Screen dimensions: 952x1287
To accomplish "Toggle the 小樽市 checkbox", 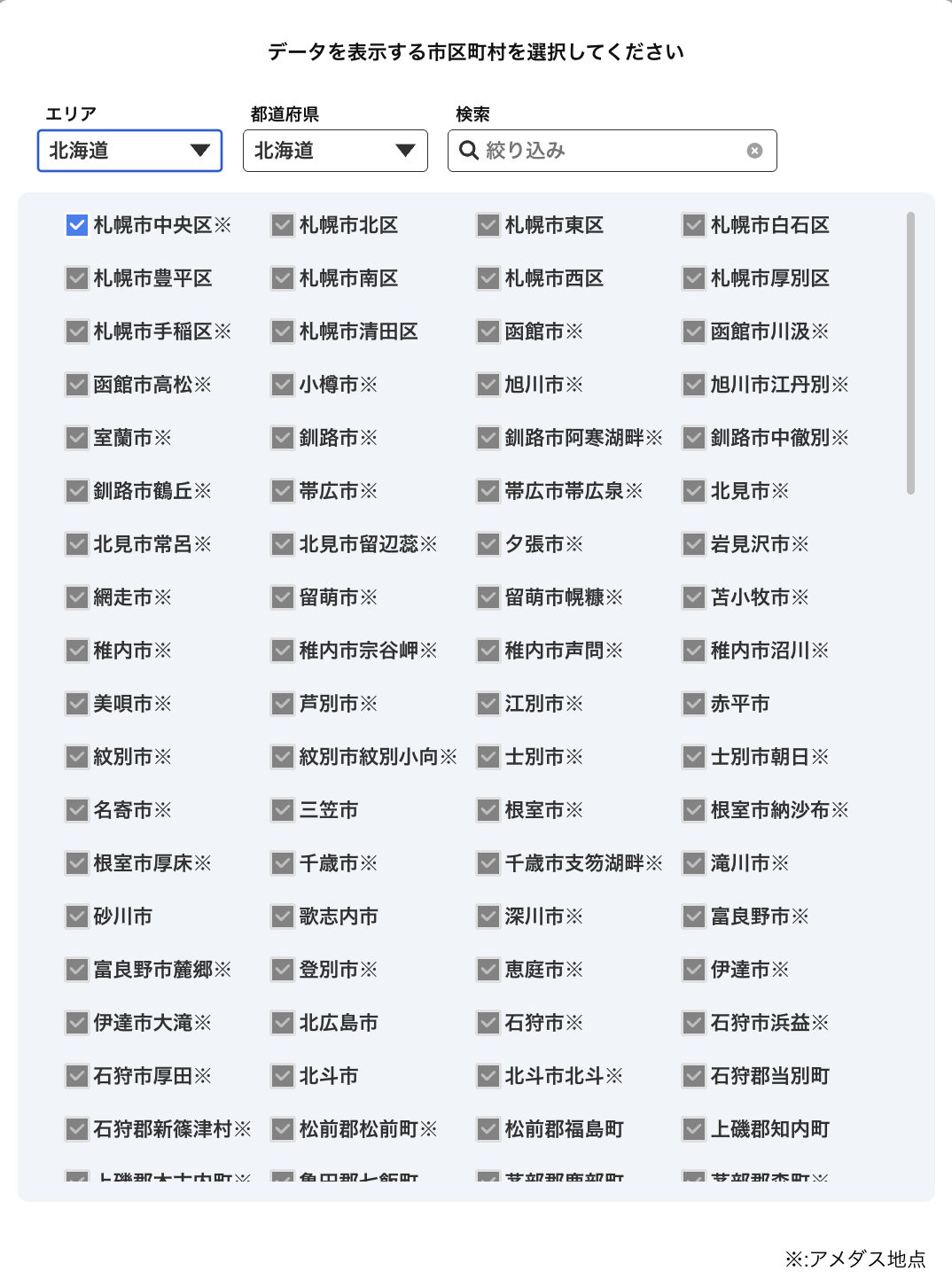I will (x=283, y=385).
